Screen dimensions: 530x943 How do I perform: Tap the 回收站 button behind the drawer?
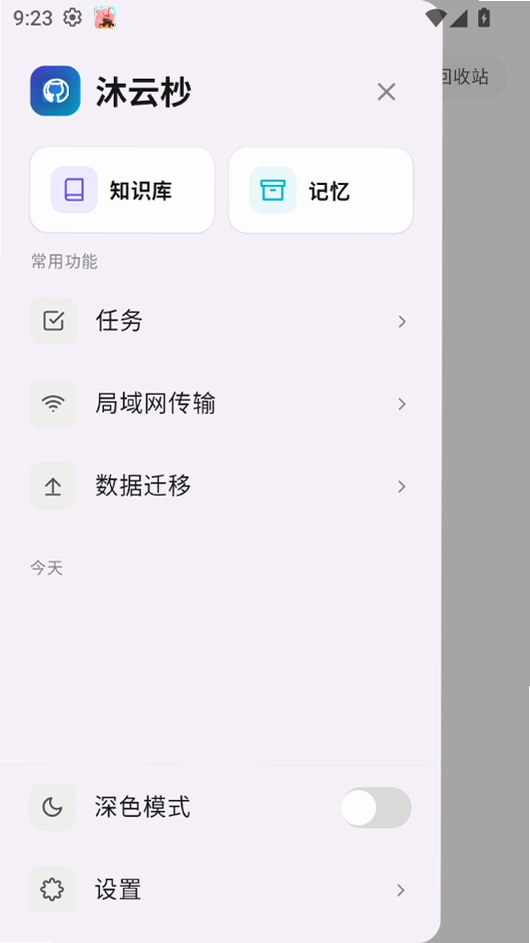pyautogui.click(x=474, y=77)
